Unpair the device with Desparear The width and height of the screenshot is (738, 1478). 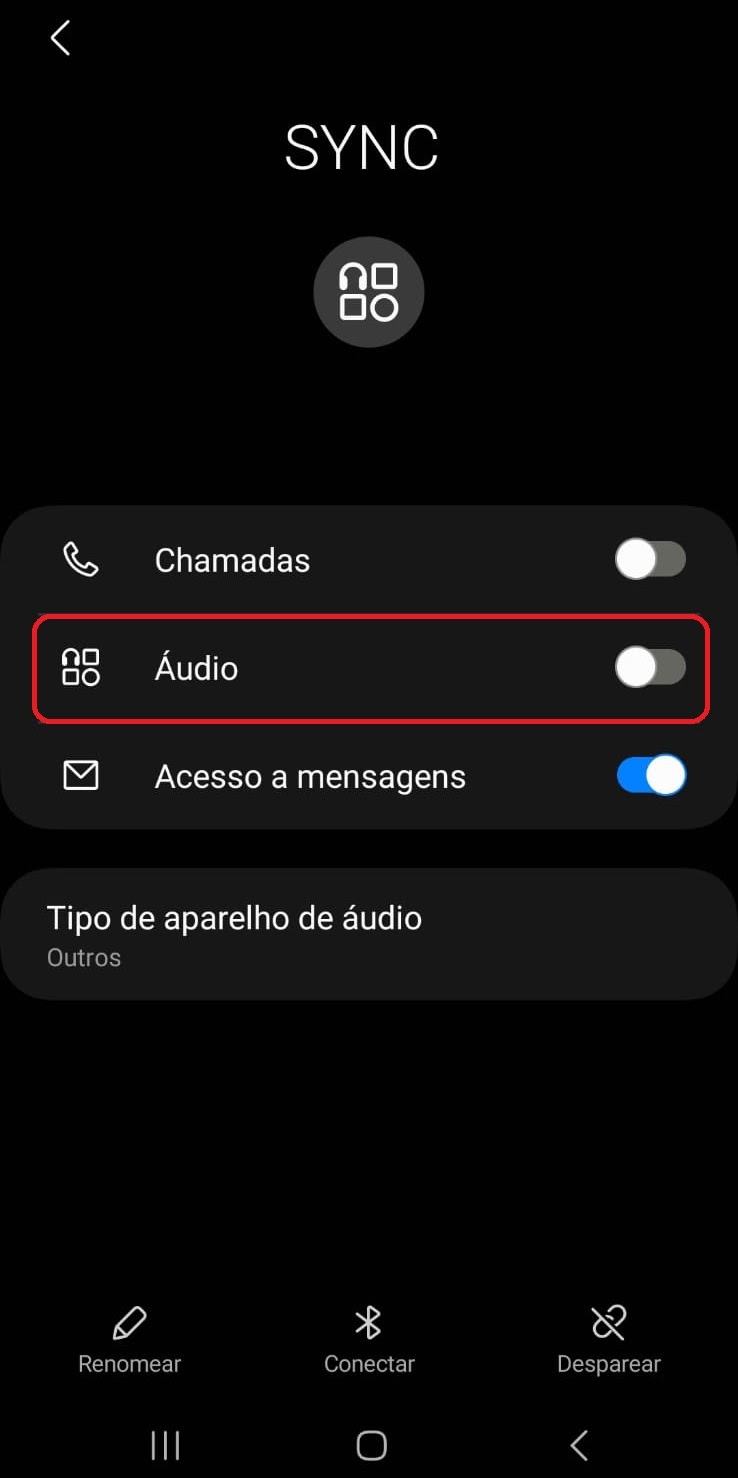coord(608,1340)
